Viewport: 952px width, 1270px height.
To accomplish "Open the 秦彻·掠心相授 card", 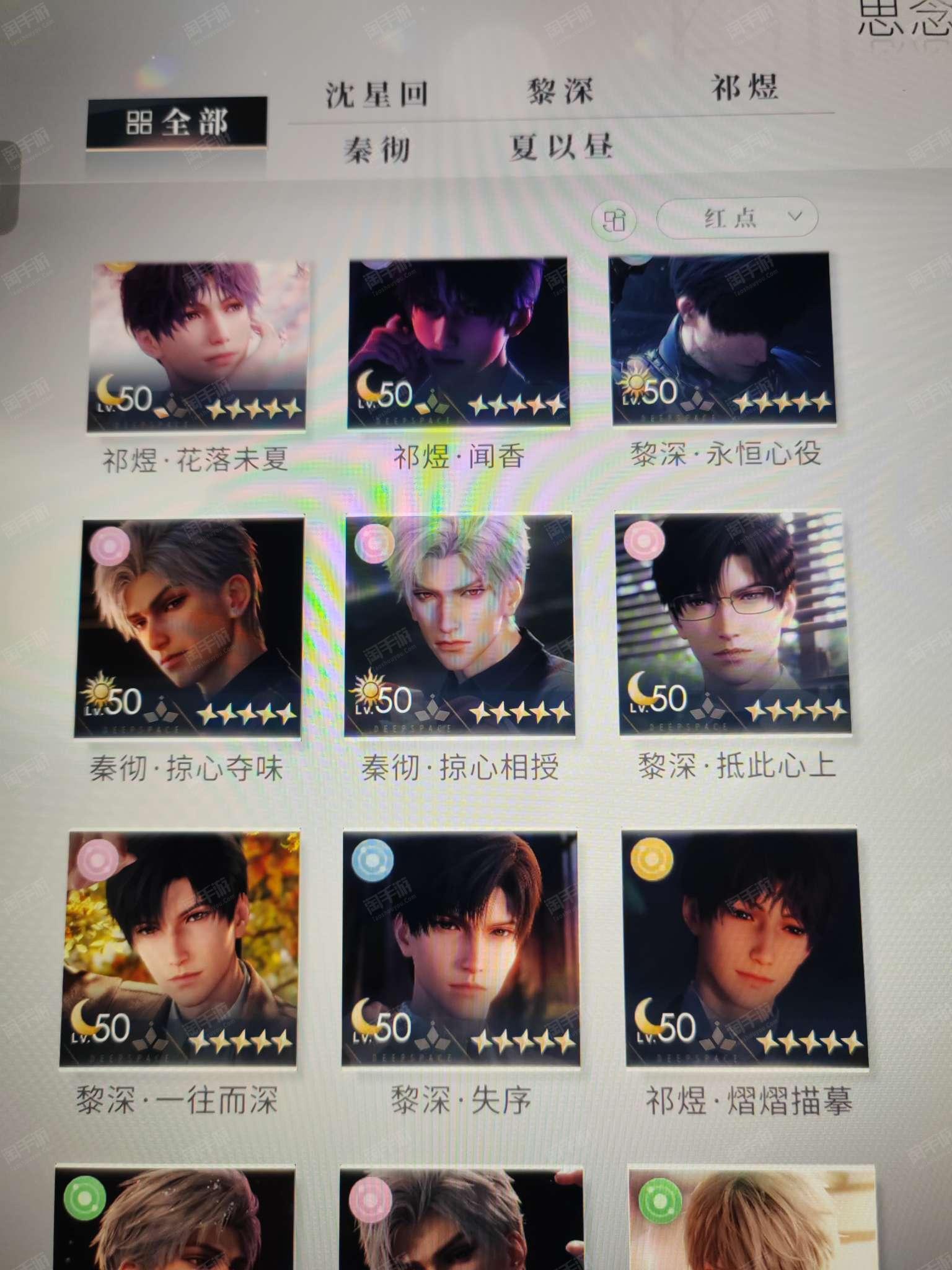I will [459, 624].
